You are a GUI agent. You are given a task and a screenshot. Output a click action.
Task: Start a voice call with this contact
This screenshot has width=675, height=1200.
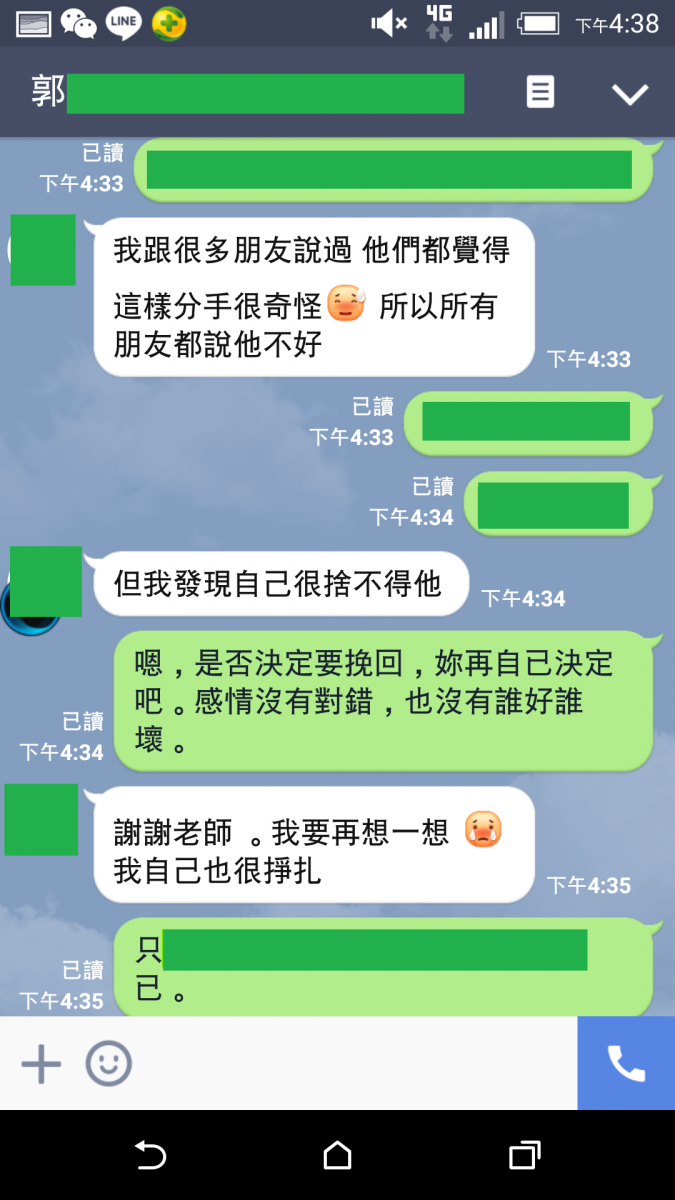[626, 1064]
